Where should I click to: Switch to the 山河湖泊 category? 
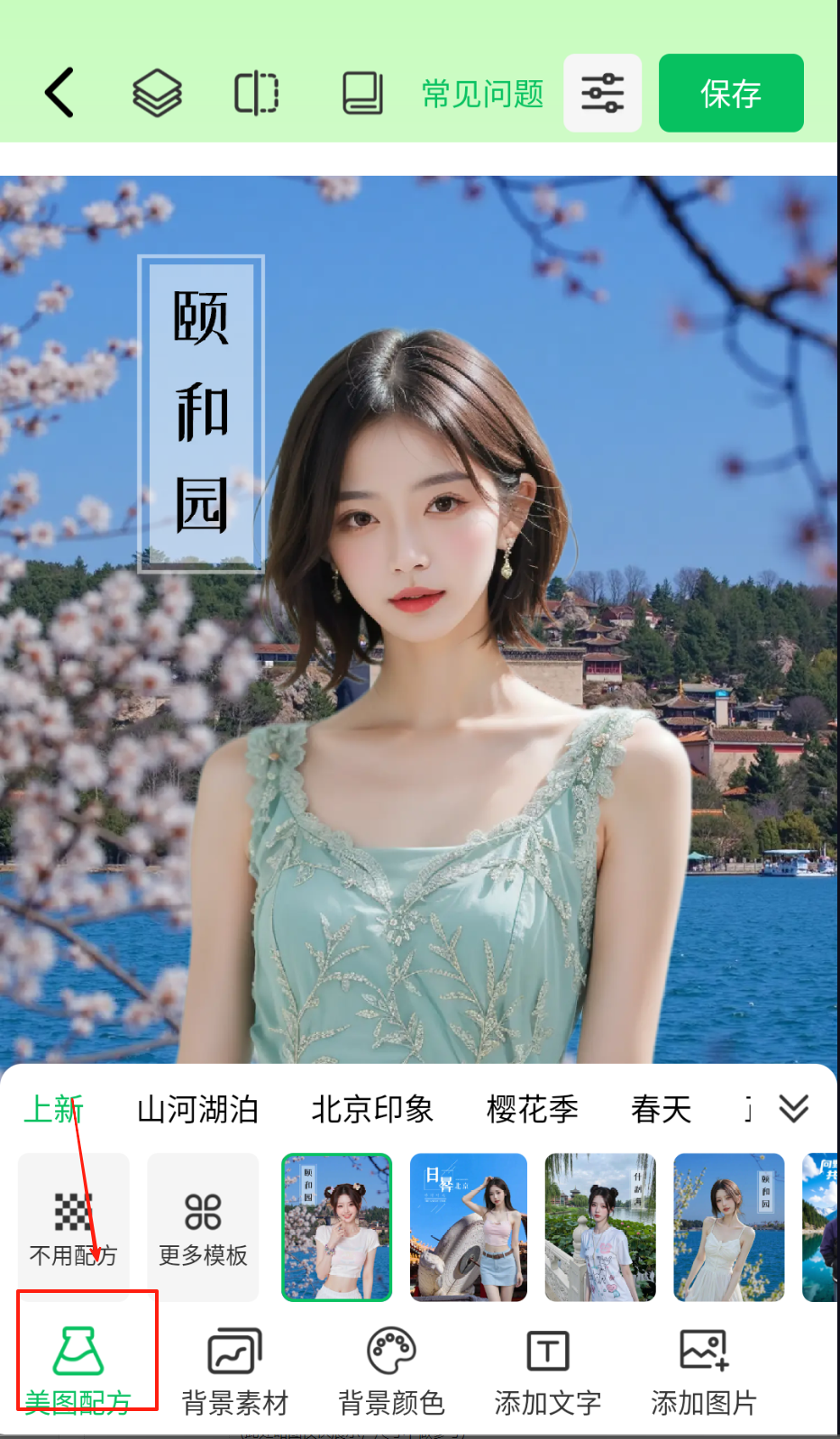[x=197, y=1109]
